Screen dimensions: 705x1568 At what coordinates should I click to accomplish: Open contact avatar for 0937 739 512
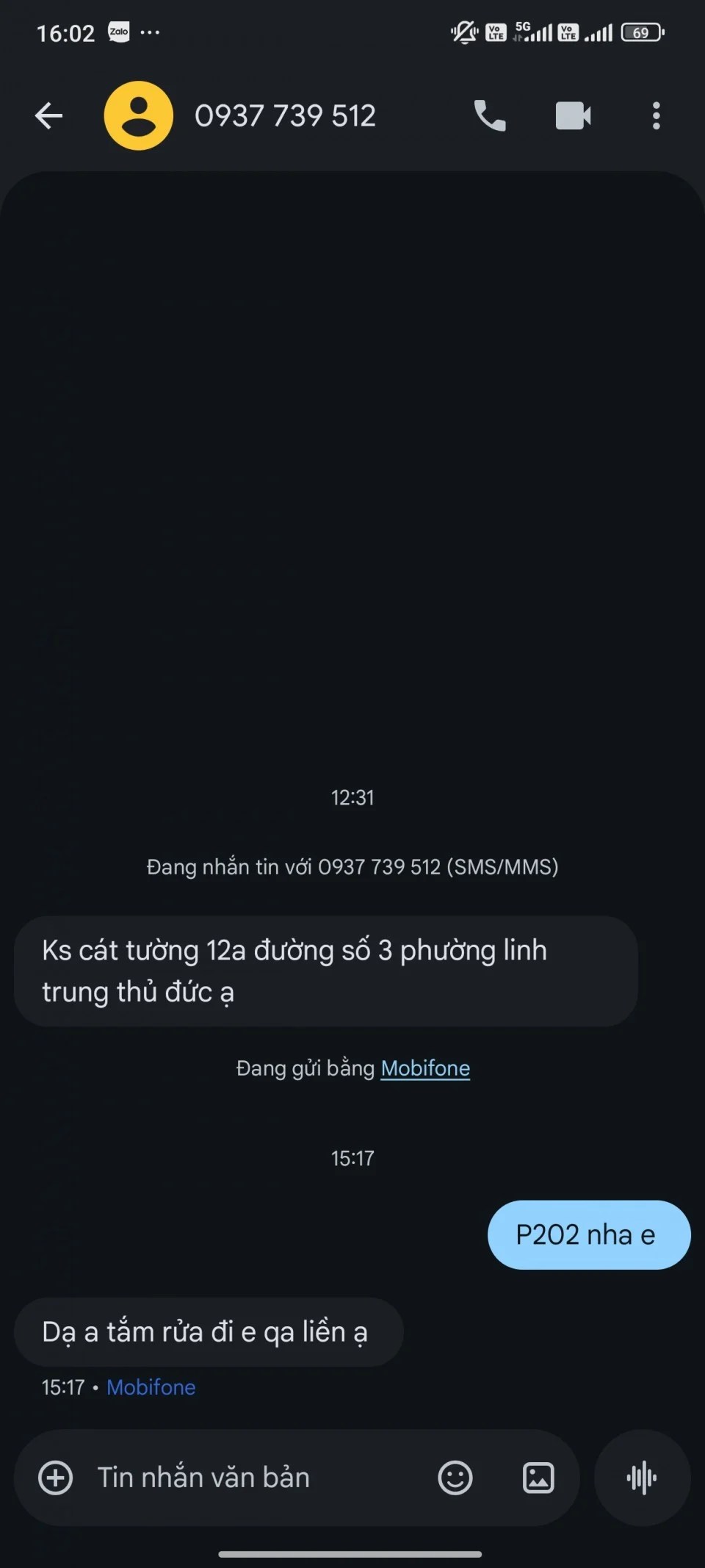click(138, 116)
